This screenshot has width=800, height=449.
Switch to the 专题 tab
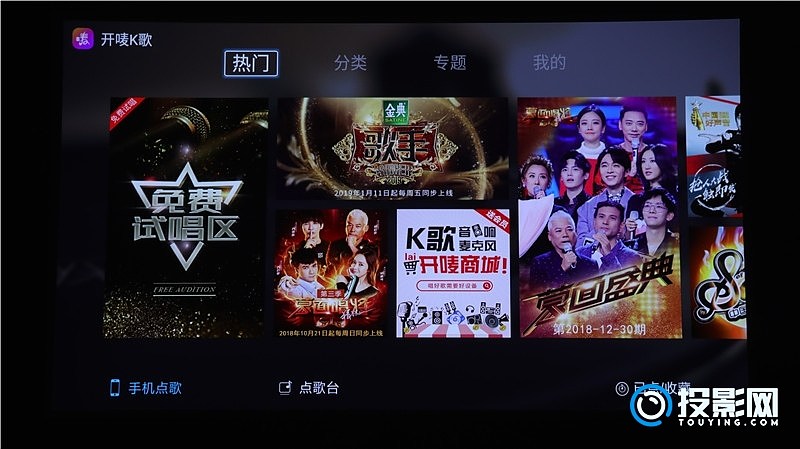tap(449, 63)
